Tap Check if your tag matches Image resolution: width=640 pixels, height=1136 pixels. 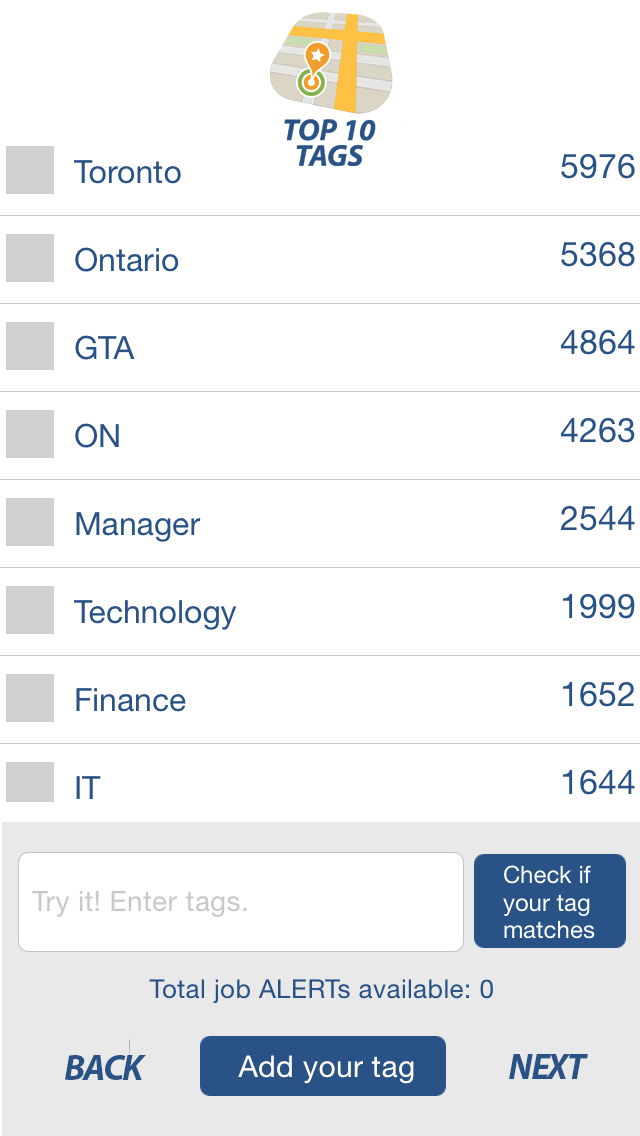[549, 901]
